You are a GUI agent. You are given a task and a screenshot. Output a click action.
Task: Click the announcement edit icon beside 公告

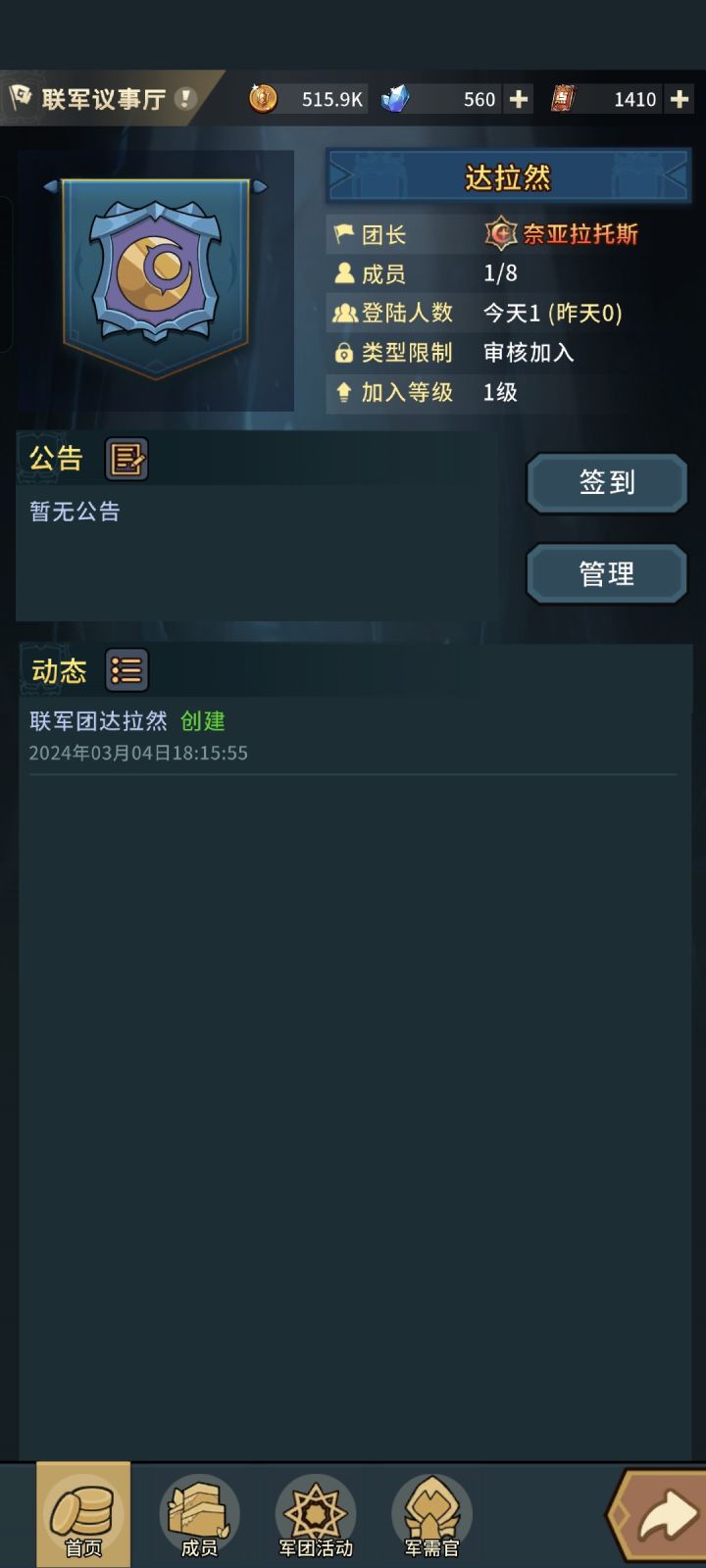pyautogui.click(x=126, y=459)
